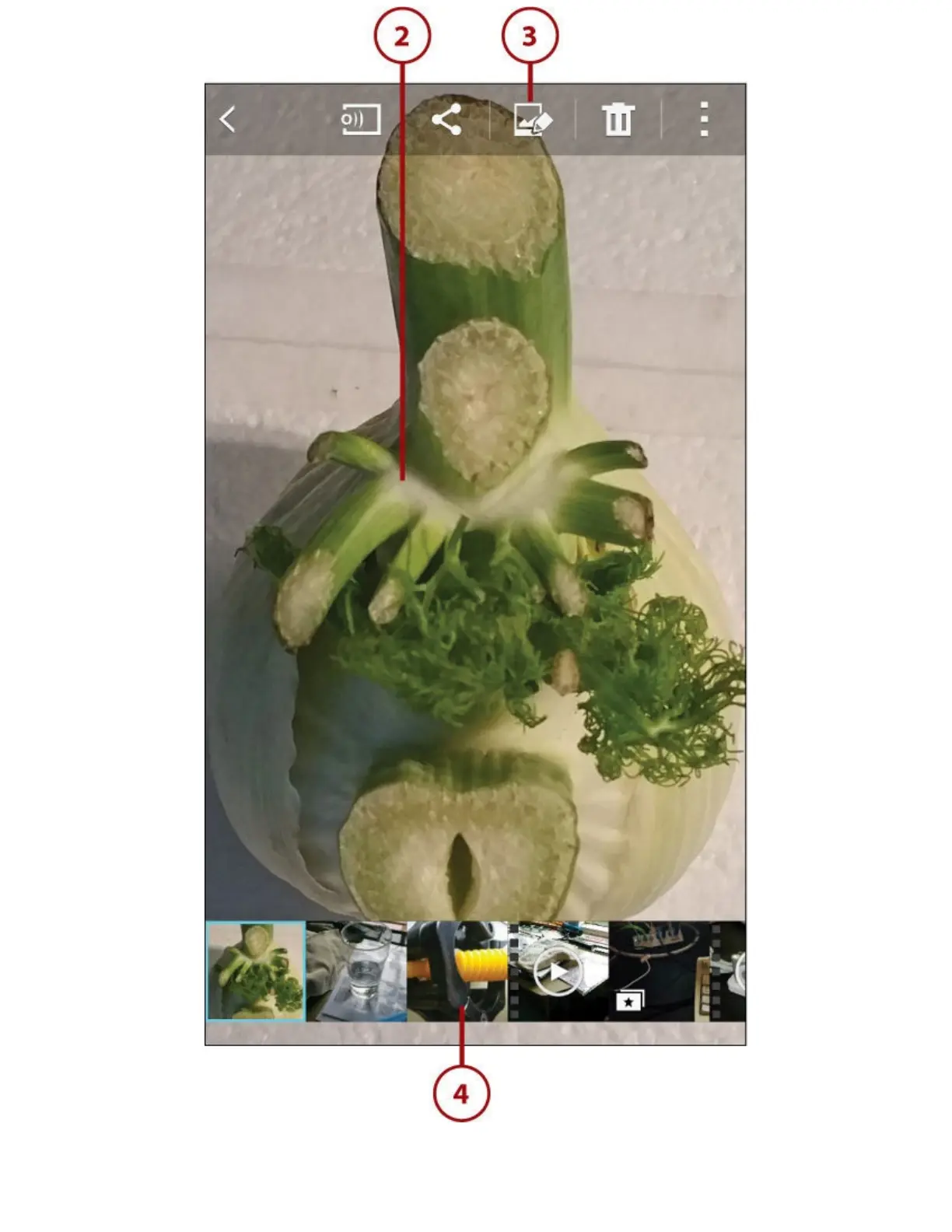Open the glass of water thumbnail

(x=357, y=971)
